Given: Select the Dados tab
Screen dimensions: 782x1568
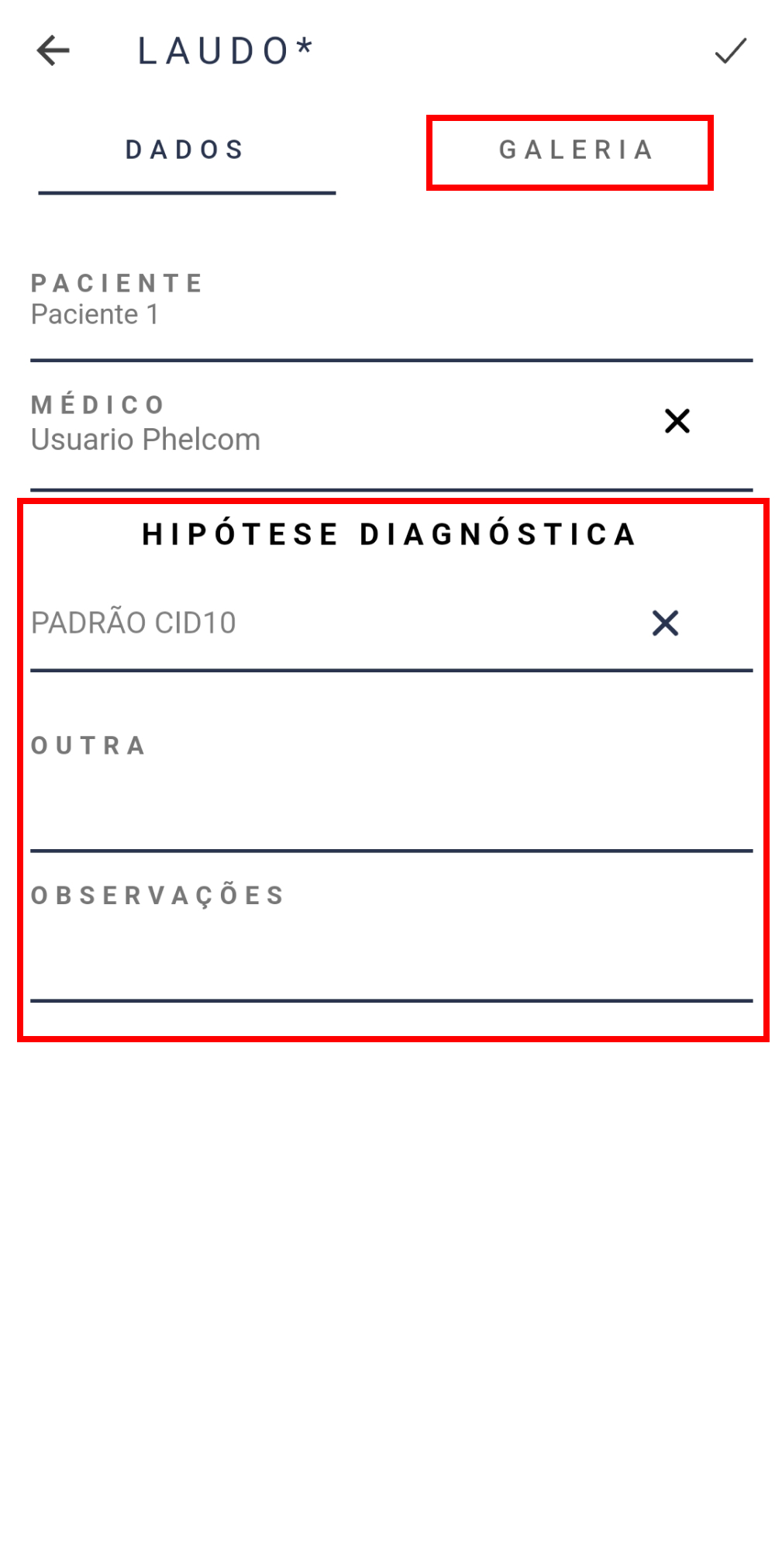Looking at the screenshot, I should (186, 150).
